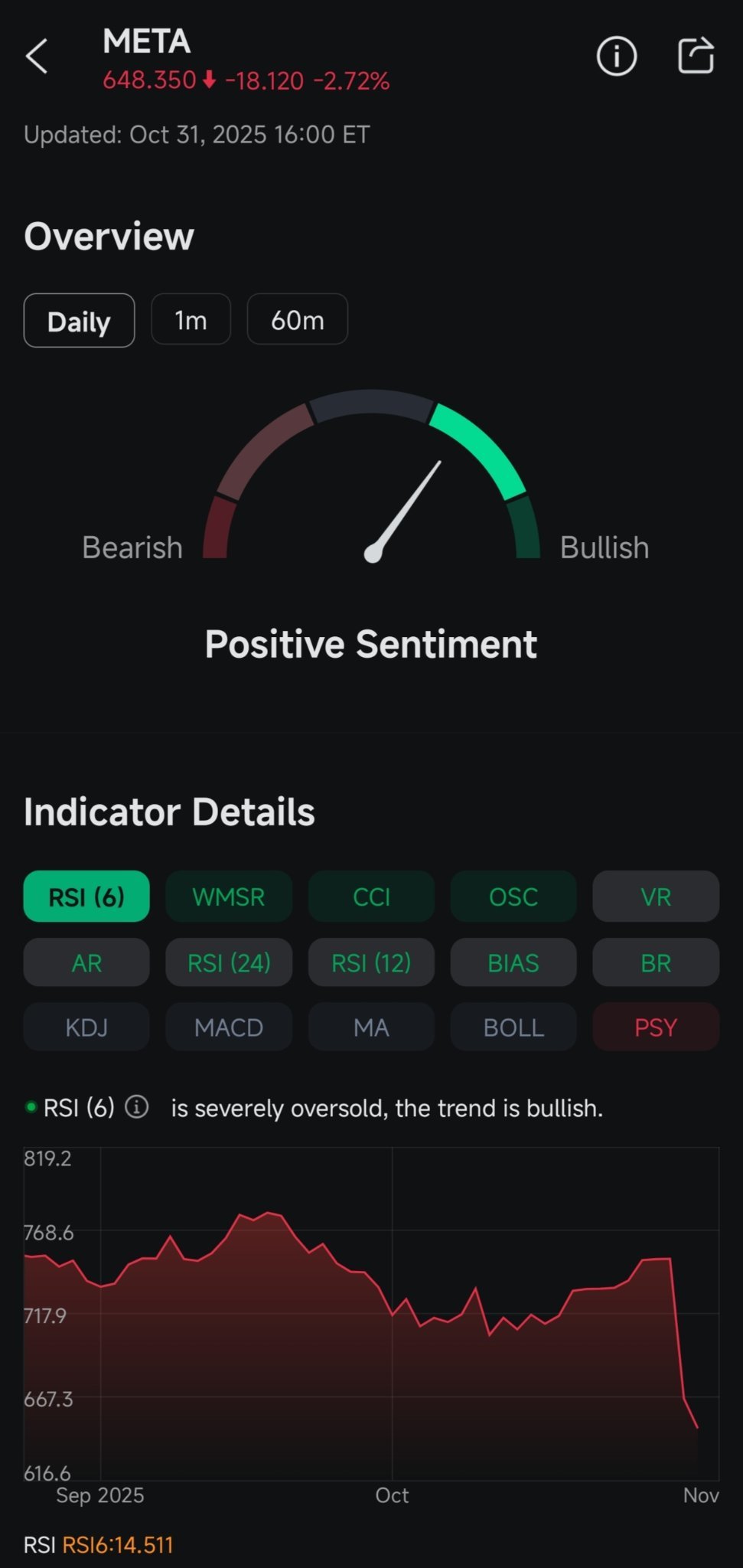The image size is (743, 1568).
Task: Open VR indicator details
Action: point(656,897)
